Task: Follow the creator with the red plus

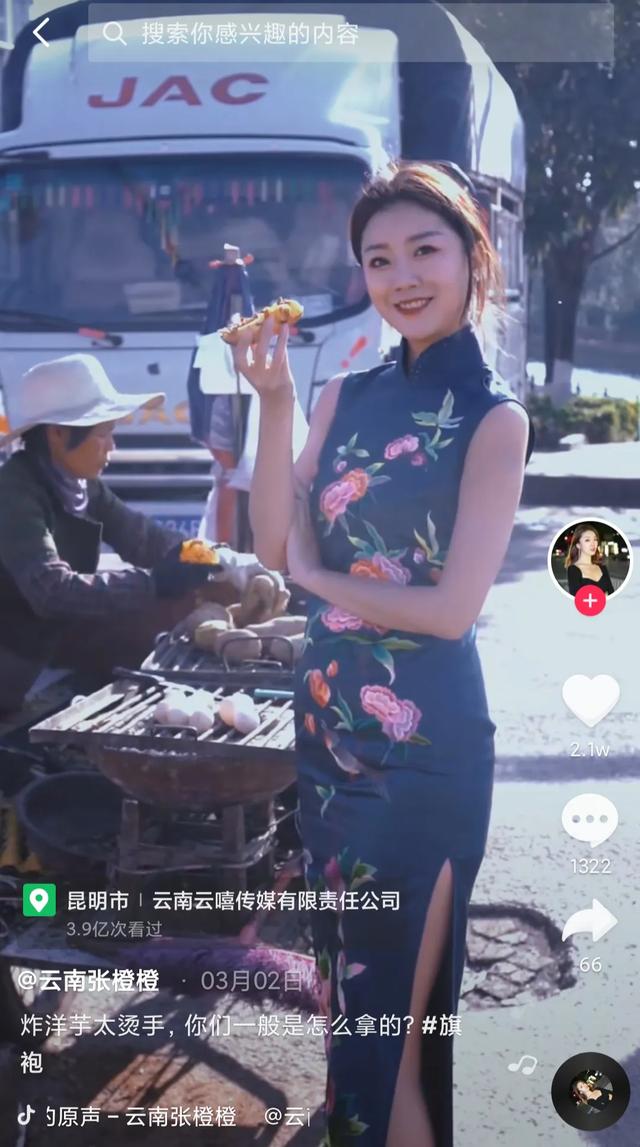Action: [x=590, y=601]
